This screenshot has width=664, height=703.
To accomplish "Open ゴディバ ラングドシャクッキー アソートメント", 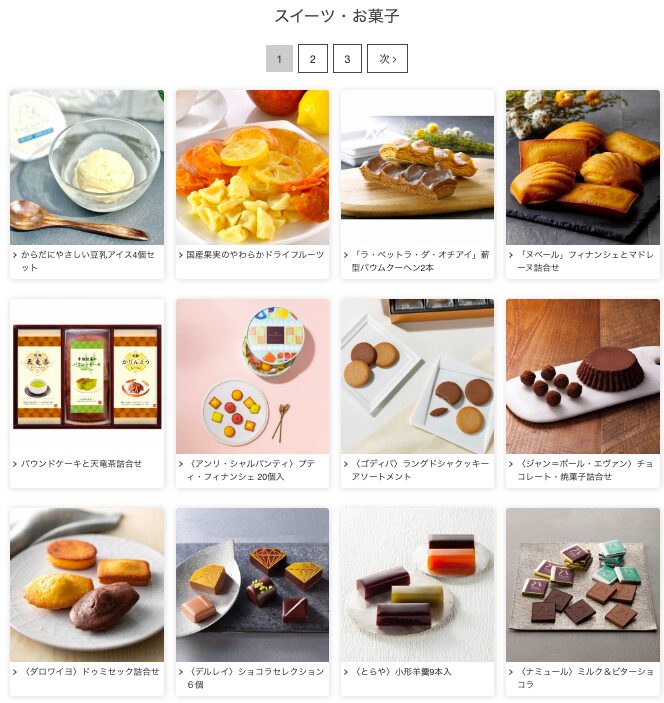I will click(417, 377).
